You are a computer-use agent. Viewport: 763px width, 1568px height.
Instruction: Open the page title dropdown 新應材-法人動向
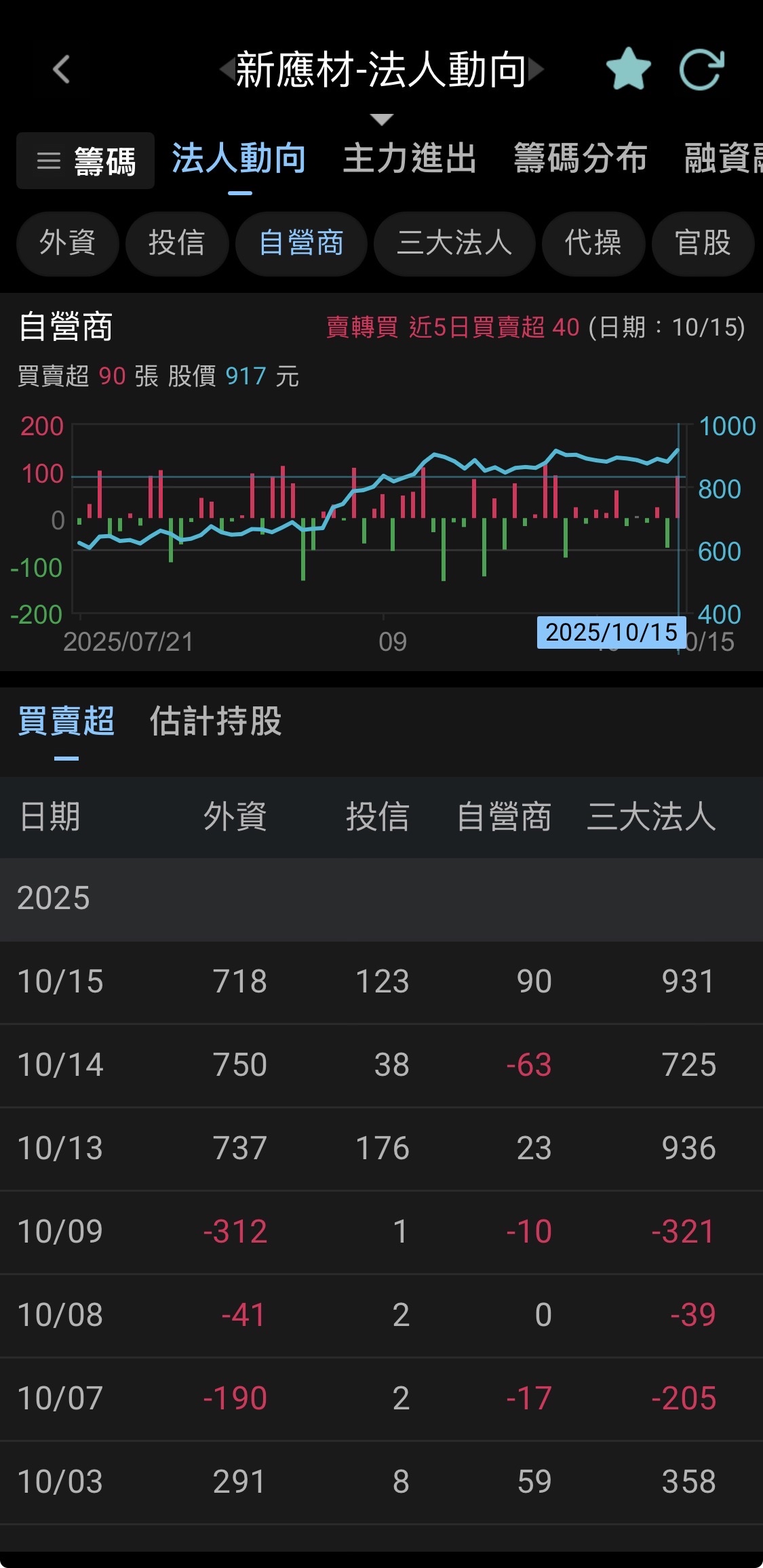point(381,71)
